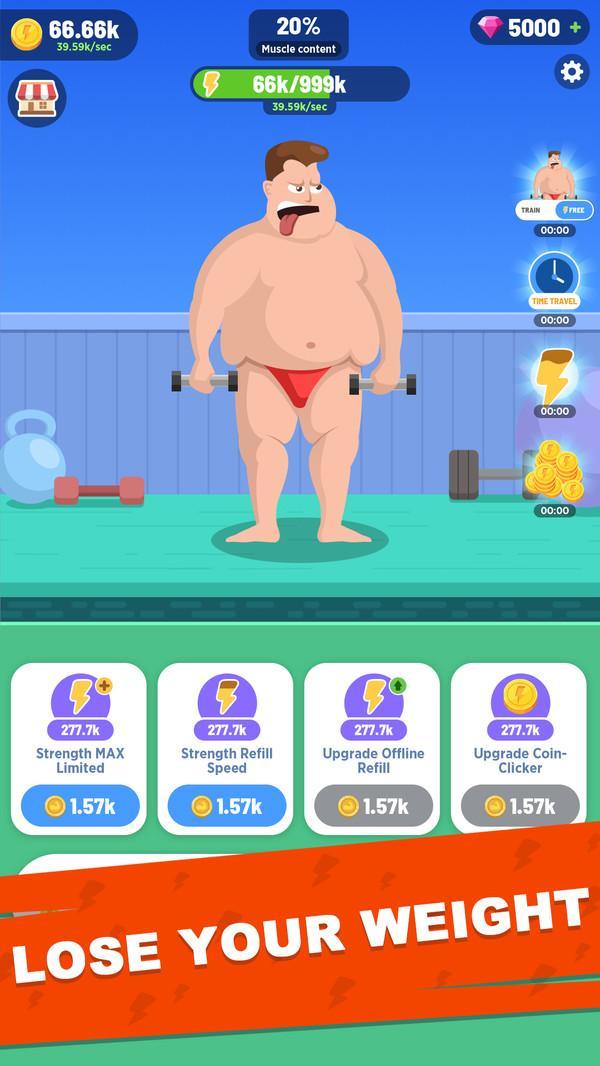600x1066 pixels.
Task: Add more gems with the plus
Action: pos(575,28)
